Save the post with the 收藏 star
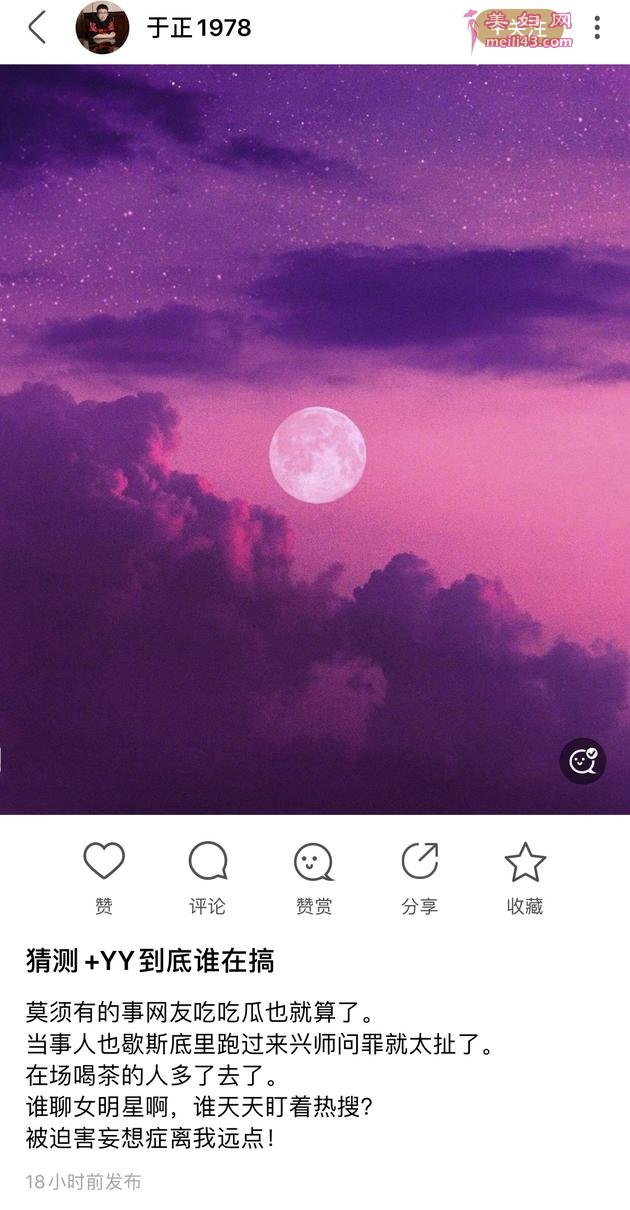The image size is (630, 1210). [x=525, y=878]
